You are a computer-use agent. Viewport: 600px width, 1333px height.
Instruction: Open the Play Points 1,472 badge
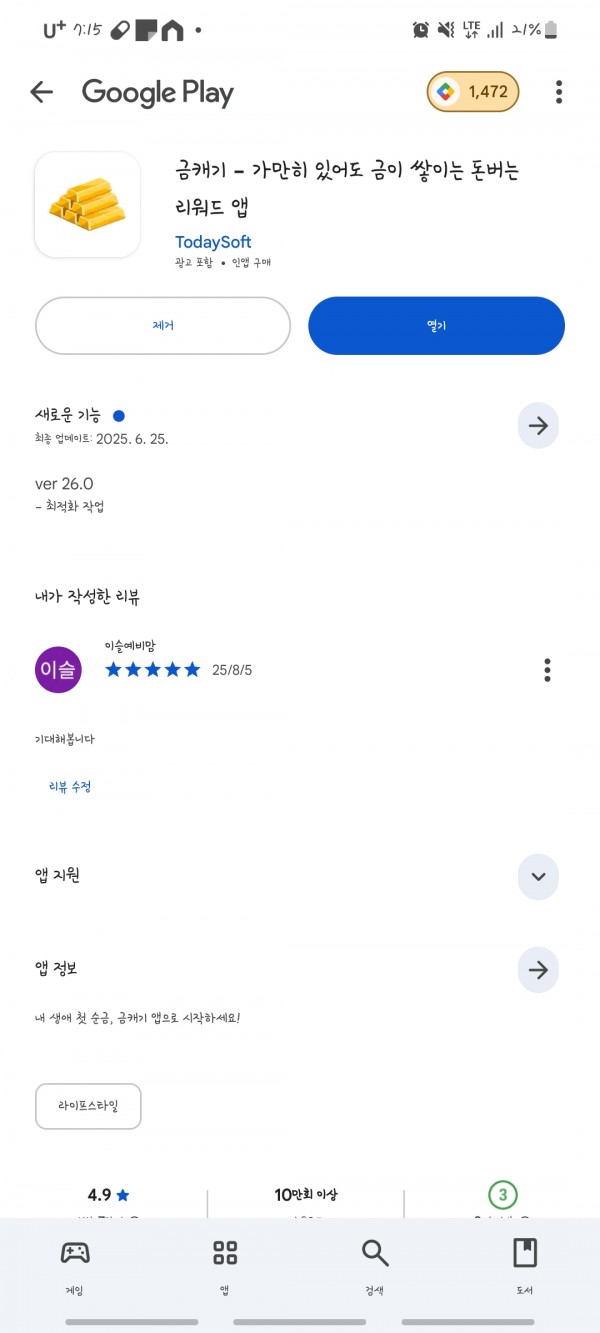473,92
